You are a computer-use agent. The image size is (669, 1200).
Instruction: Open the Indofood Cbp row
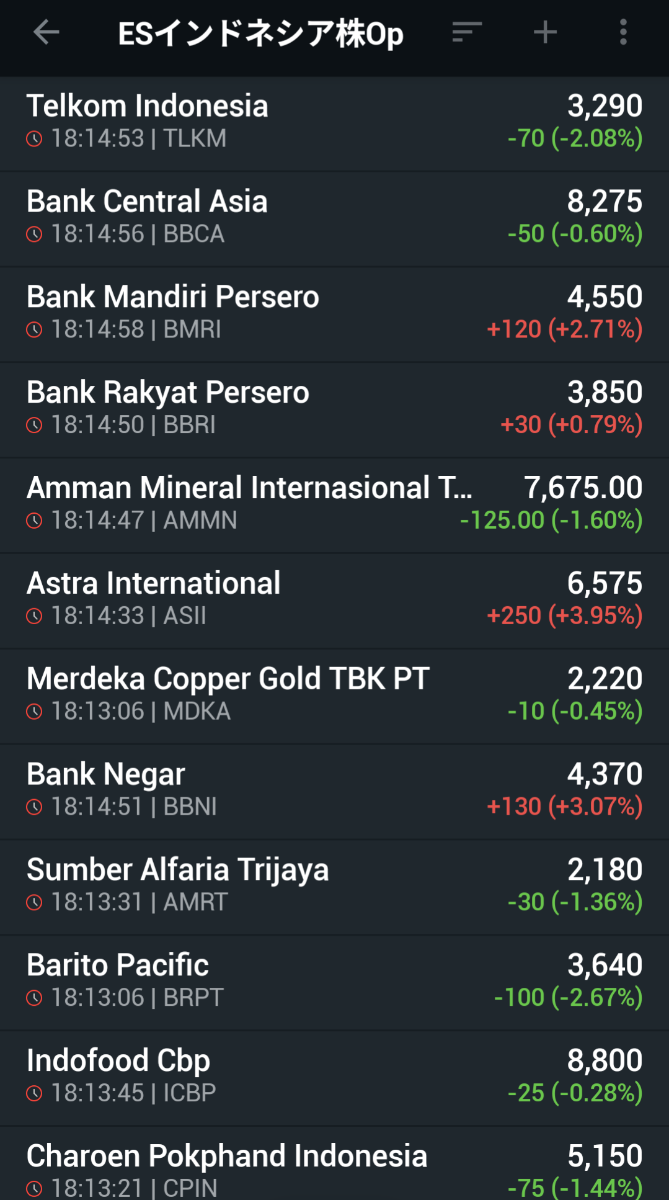pos(334,1076)
